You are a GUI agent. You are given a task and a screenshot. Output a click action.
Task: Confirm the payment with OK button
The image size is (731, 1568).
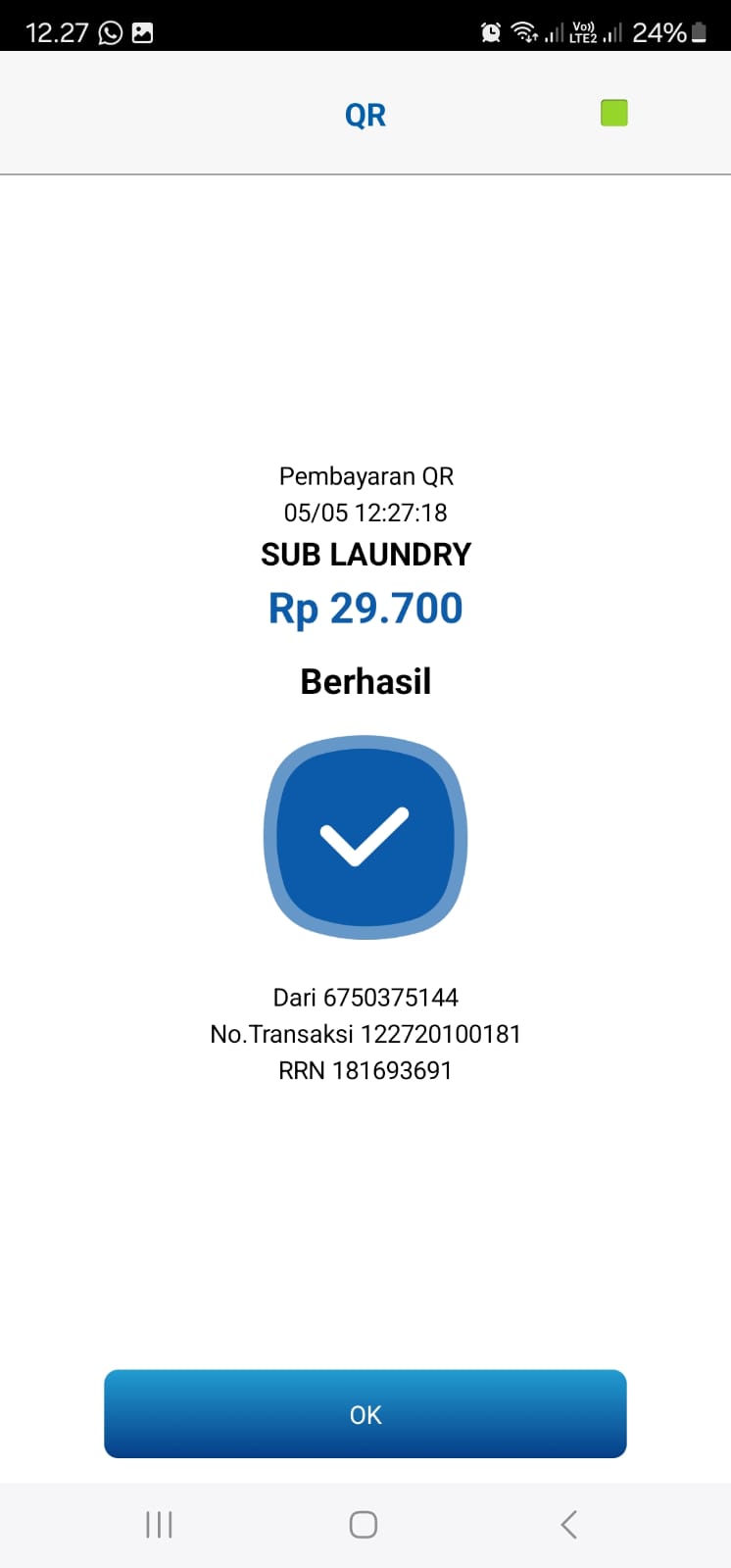365,1413
